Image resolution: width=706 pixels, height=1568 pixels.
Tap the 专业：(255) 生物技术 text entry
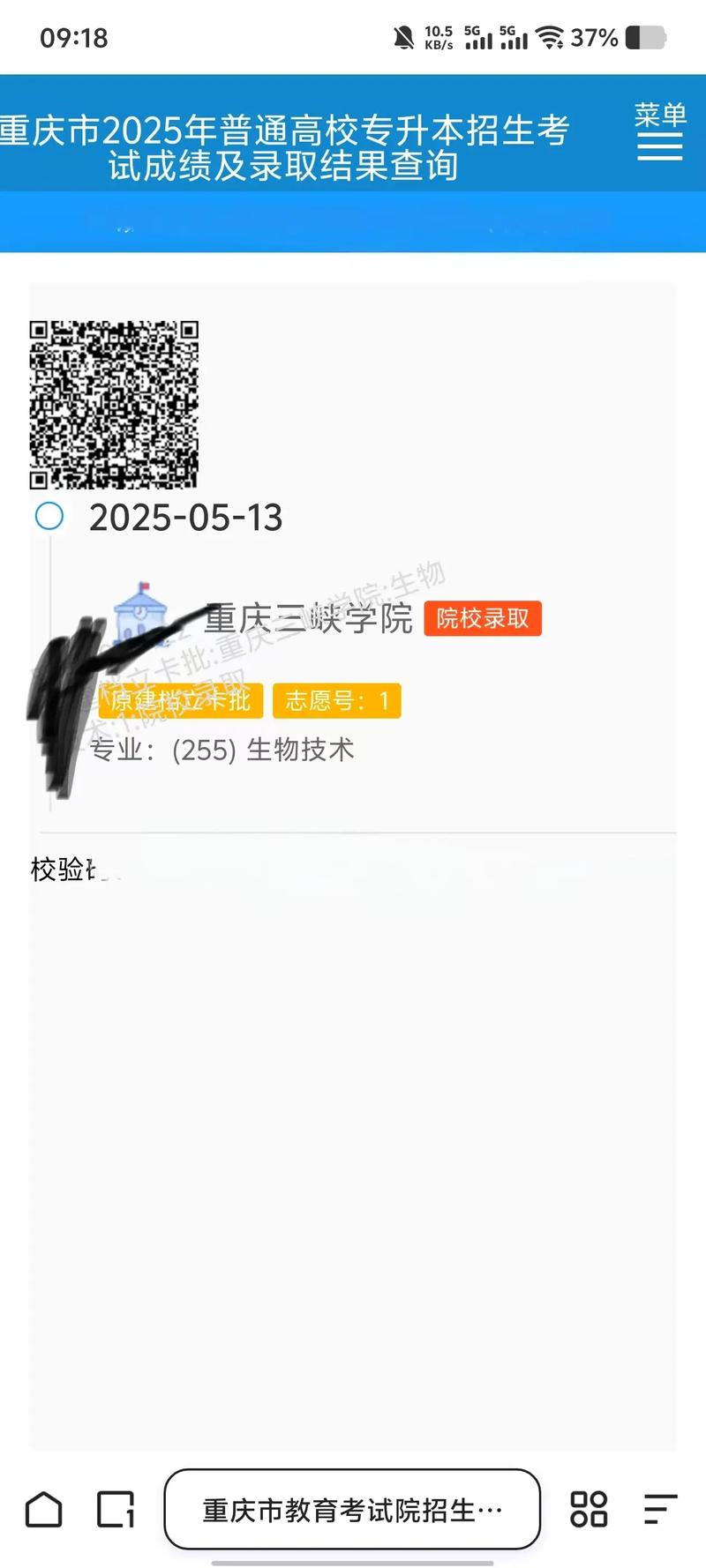[x=219, y=750]
